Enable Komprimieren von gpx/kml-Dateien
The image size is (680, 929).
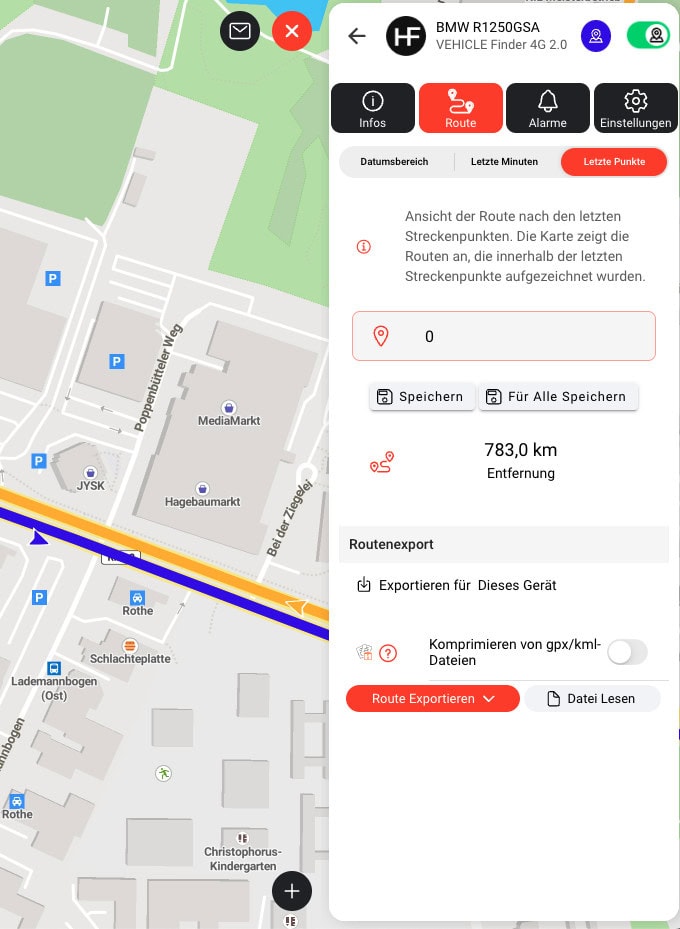pyautogui.click(x=627, y=653)
